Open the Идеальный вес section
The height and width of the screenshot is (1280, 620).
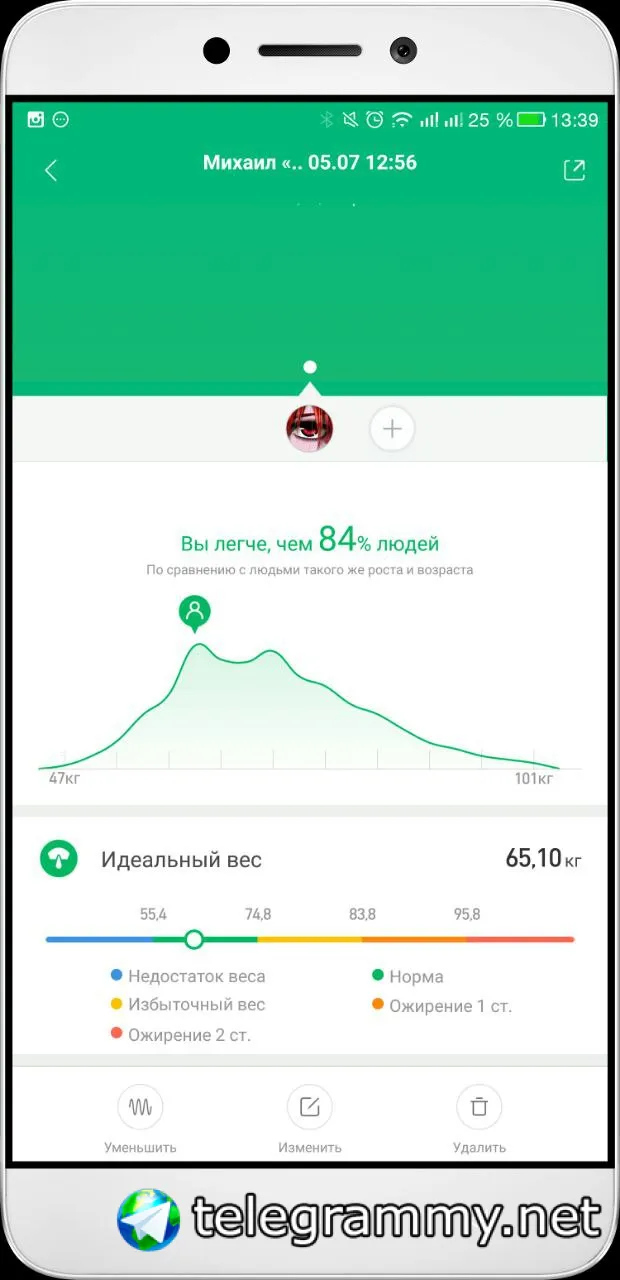310,859
